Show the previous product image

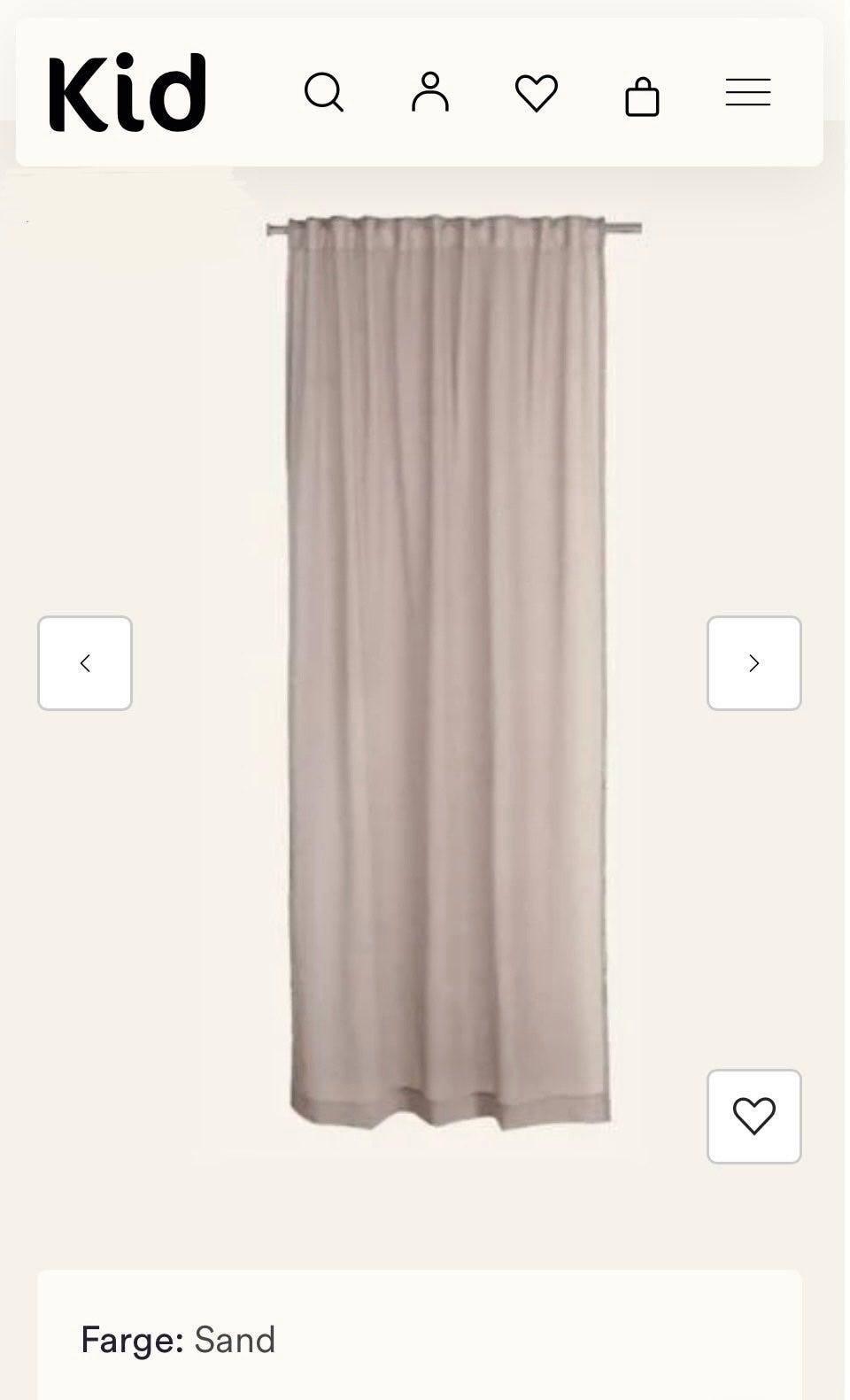85,663
